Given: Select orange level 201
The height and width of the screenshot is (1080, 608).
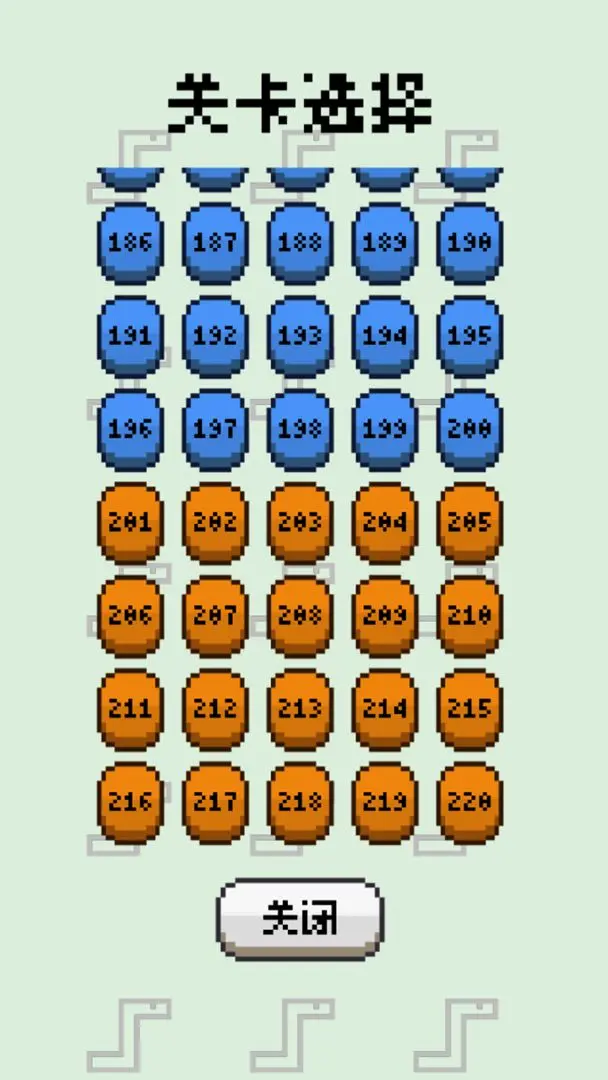Looking at the screenshot, I should coord(130,522).
